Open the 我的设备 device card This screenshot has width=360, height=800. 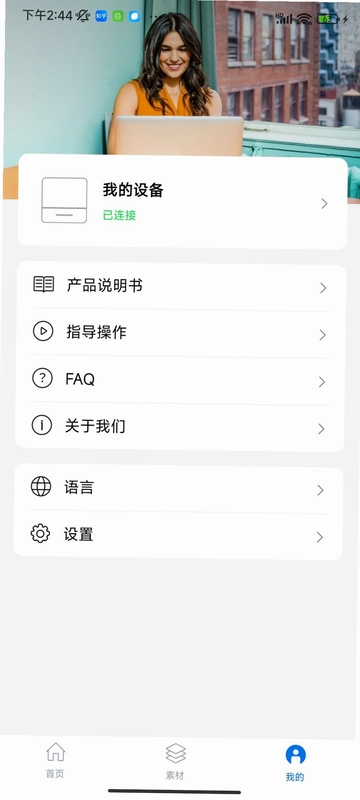182,203
